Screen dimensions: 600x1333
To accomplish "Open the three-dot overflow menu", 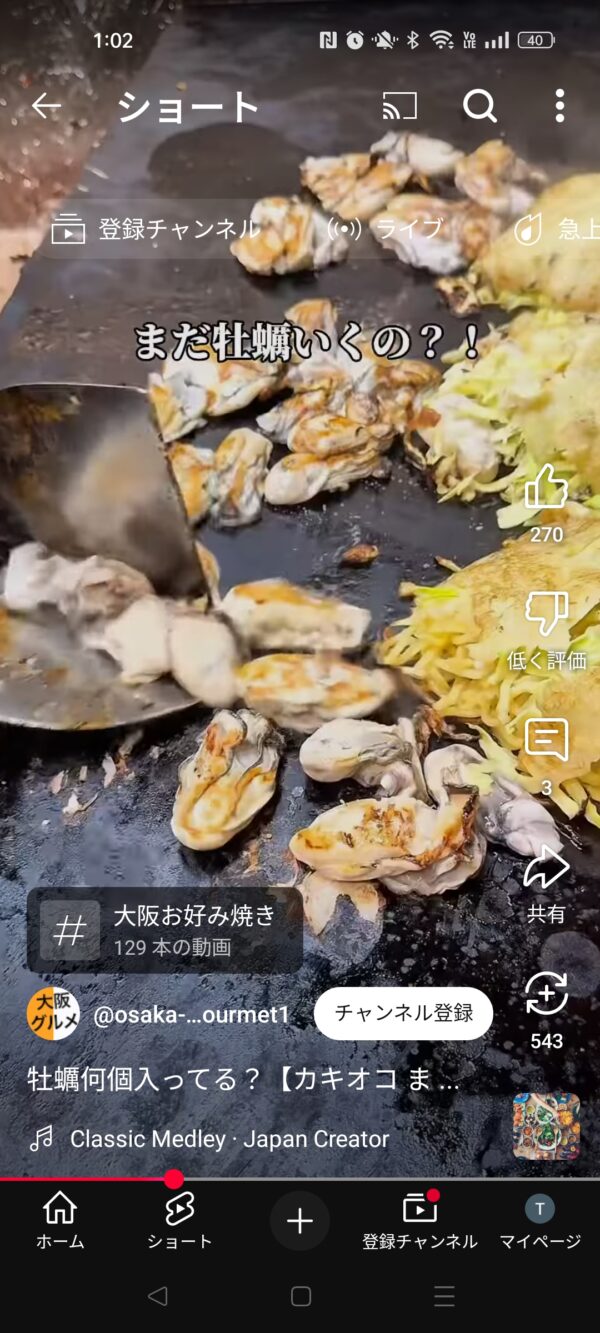I will [x=560, y=106].
